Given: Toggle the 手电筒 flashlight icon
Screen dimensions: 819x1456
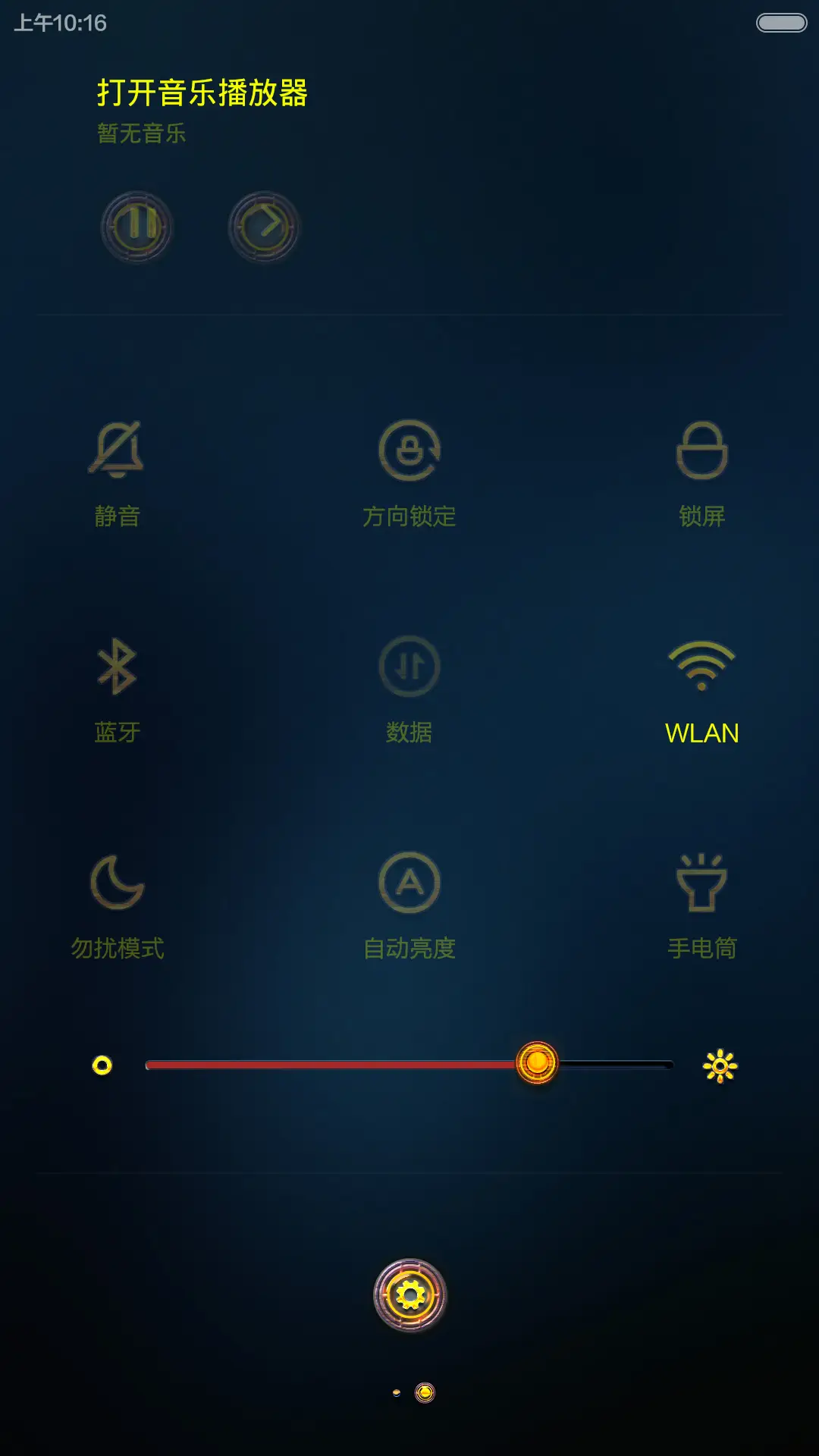Looking at the screenshot, I should (x=701, y=883).
